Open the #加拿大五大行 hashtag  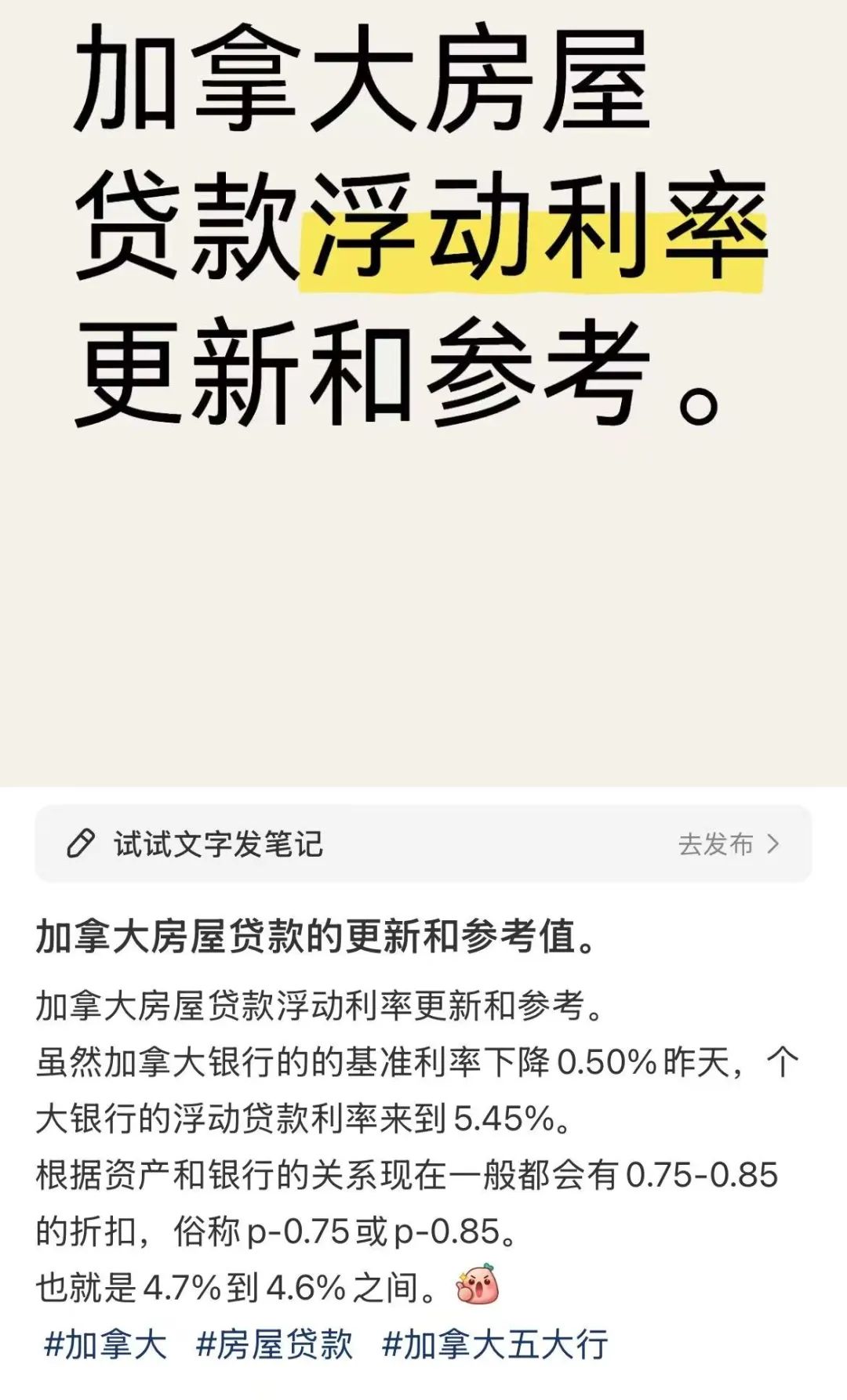[495, 1344]
